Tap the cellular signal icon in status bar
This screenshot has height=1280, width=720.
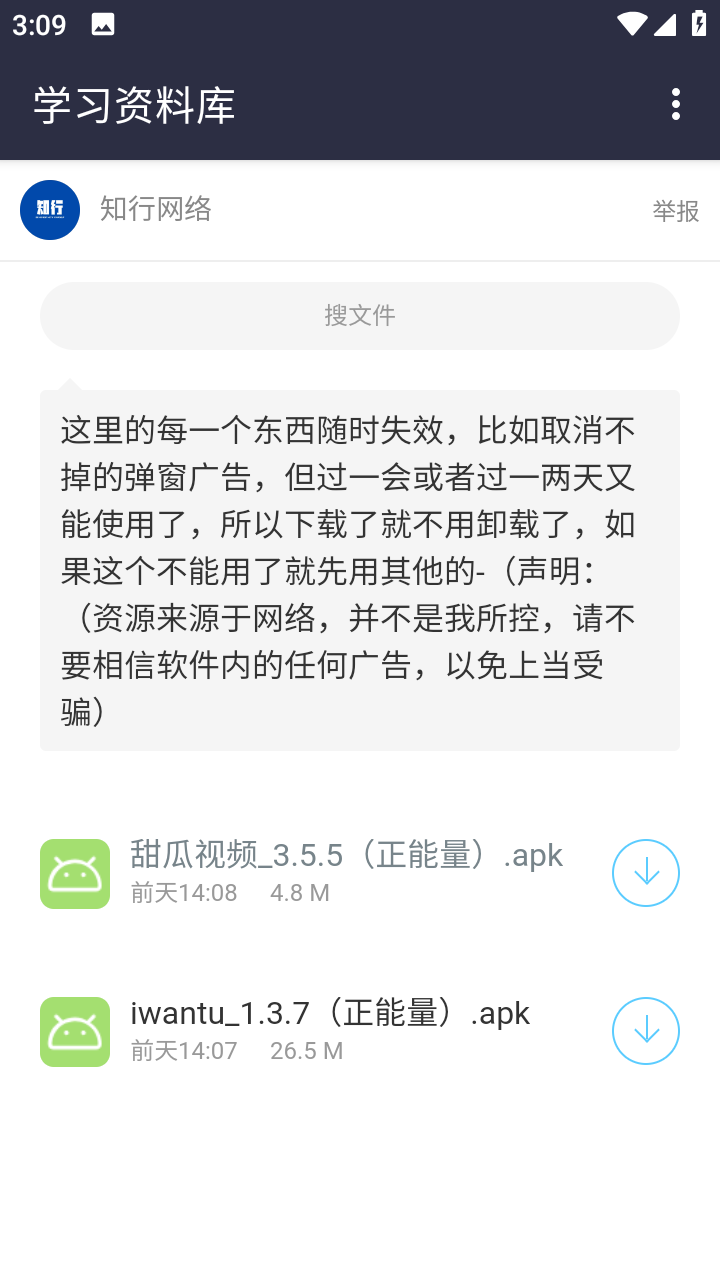click(666, 24)
